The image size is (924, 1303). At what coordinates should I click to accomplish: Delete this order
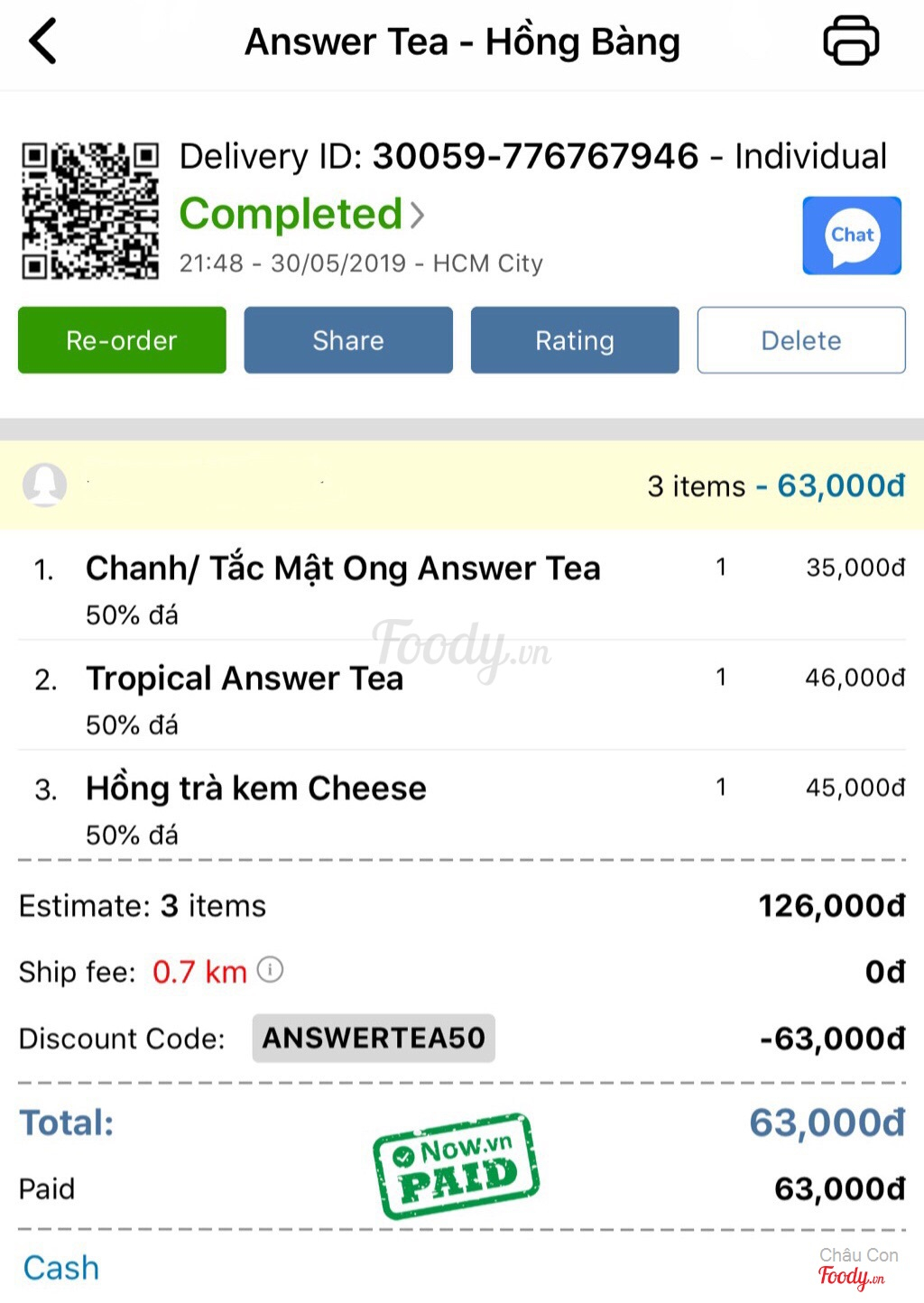click(x=801, y=340)
